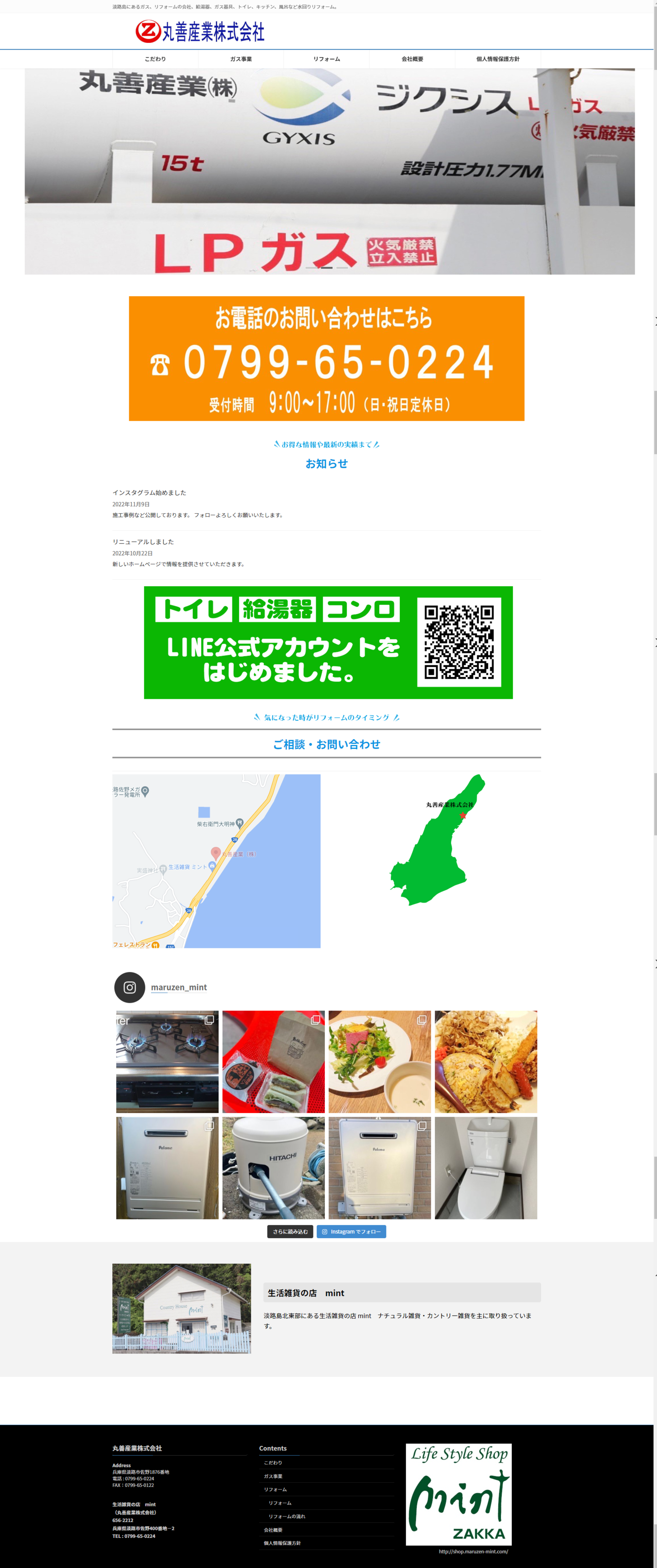View 個人情報保護方針 in the top navigation
This screenshot has height=1568, width=657.
pyautogui.click(x=497, y=59)
